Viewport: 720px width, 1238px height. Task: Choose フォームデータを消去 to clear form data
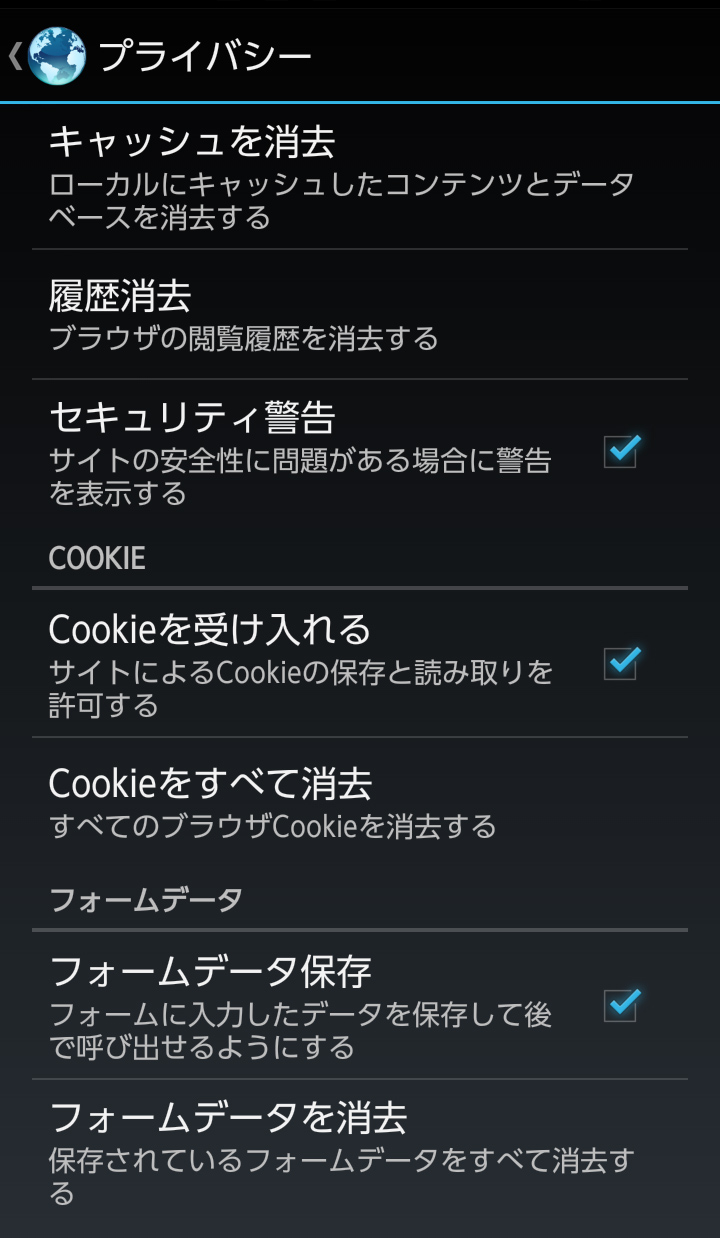click(x=340, y=1150)
